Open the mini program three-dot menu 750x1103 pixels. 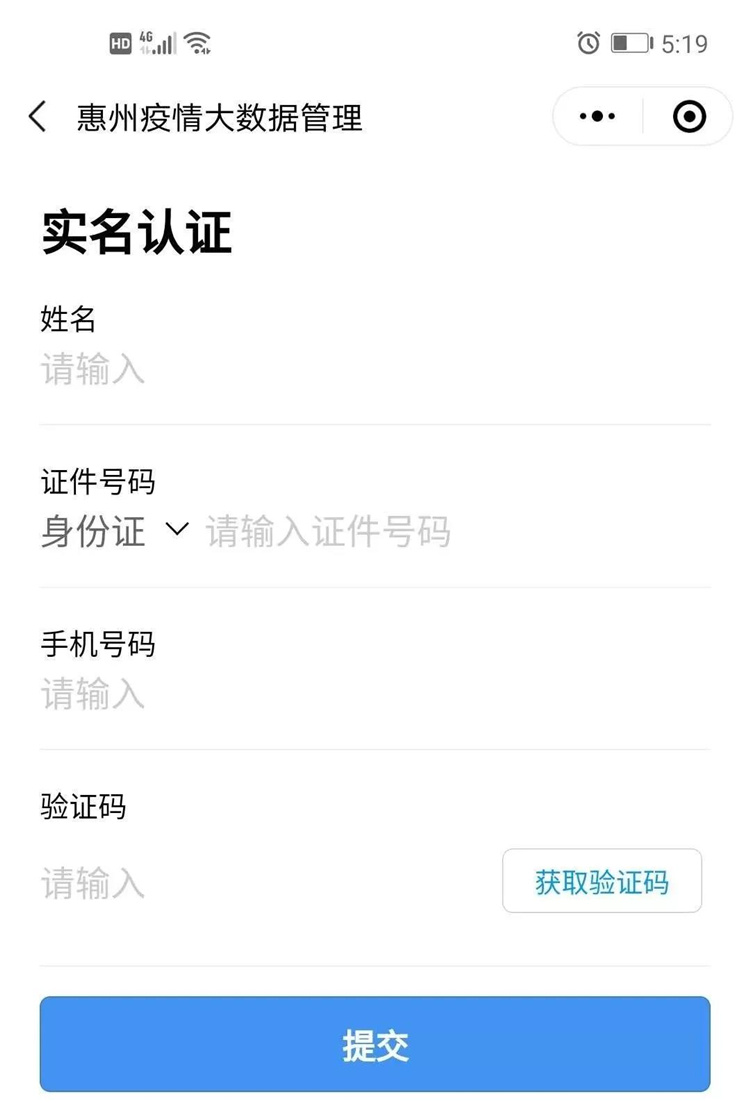pyautogui.click(x=598, y=117)
